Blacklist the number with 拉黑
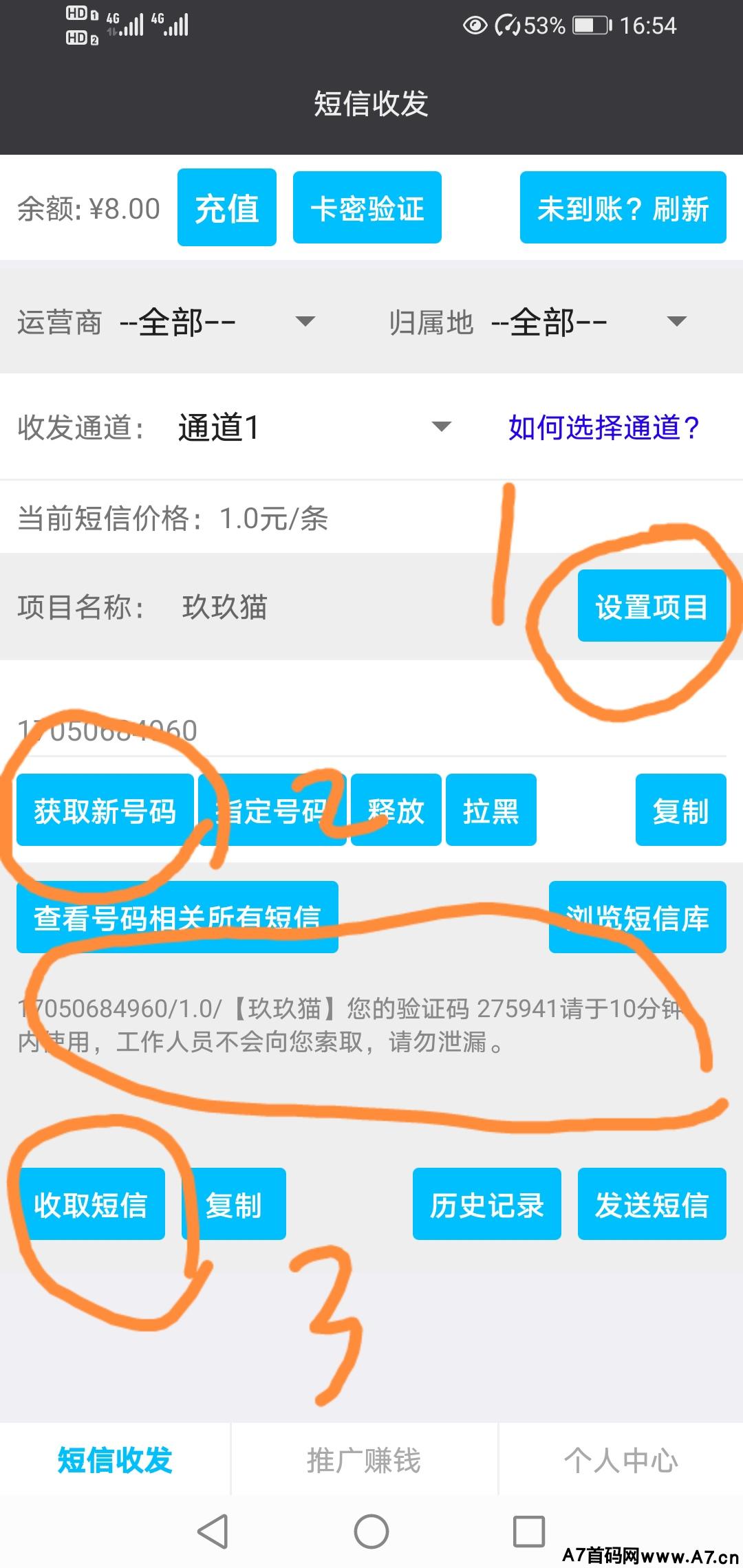The height and width of the screenshot is (1568, 743). pyautogui.click(x=491, y=810)
